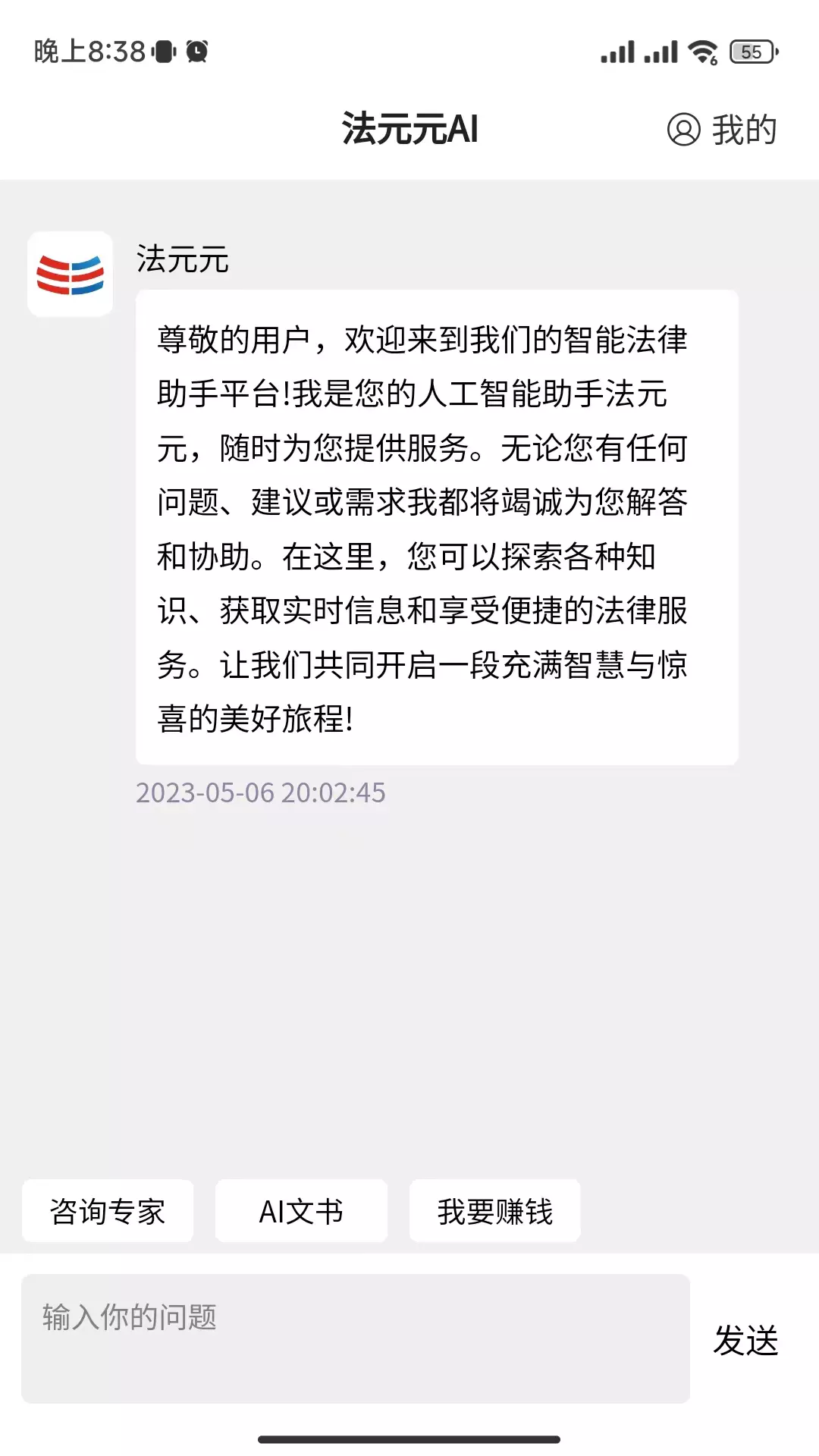Tap 发送 to send the message
This screenshot has width=819, height=1456.
click(746, 1340)
